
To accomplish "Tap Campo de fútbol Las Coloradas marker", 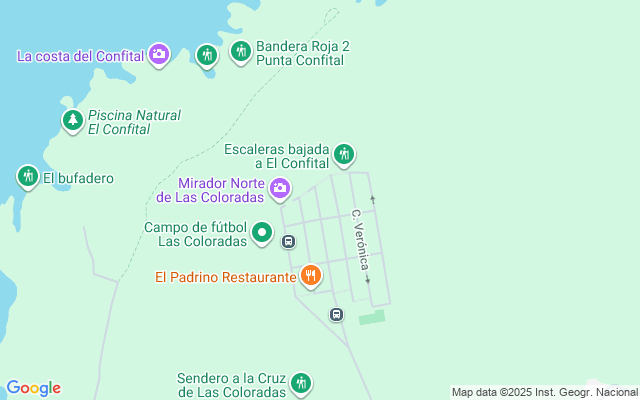I will (x=262, y=233).
